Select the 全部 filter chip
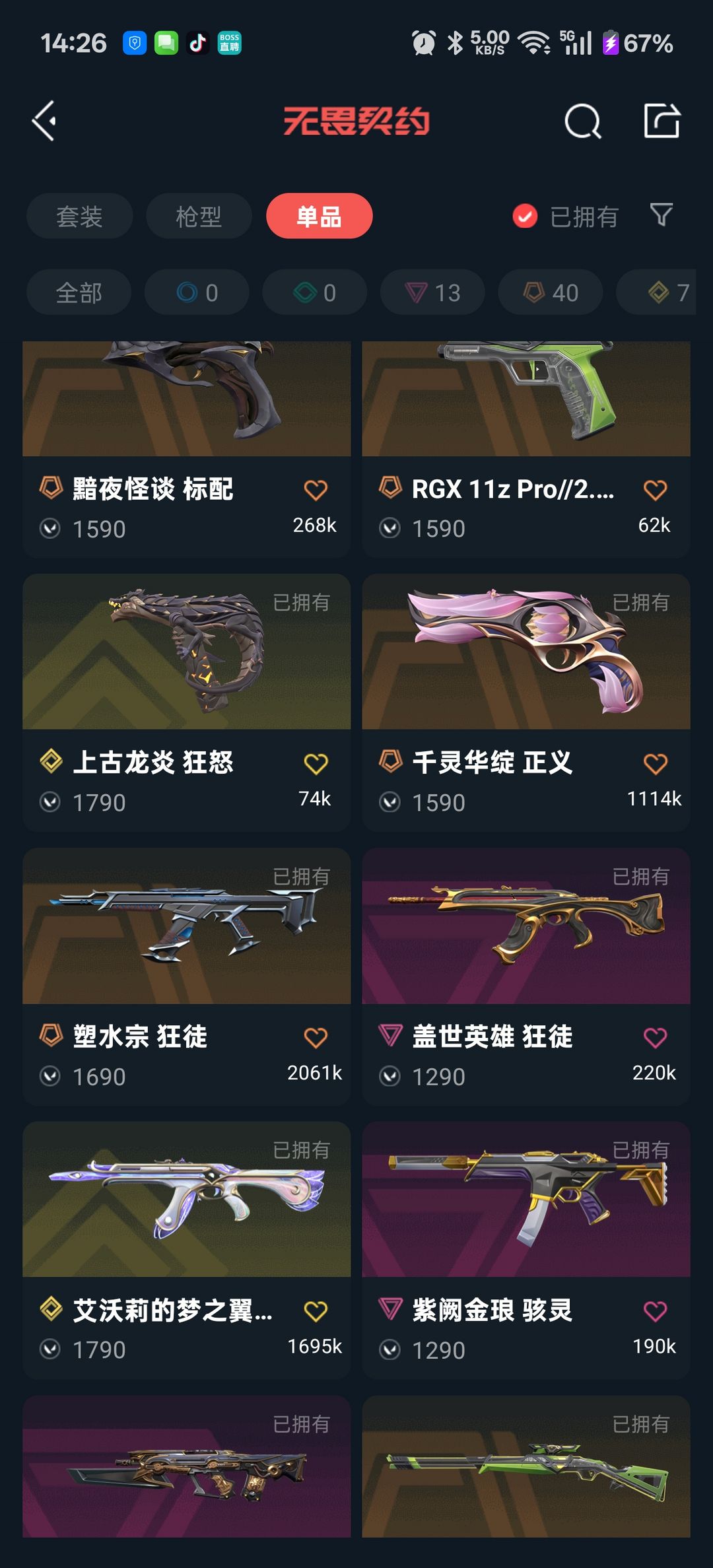This screenshot has width=713, height=1568. coord(79,292)
